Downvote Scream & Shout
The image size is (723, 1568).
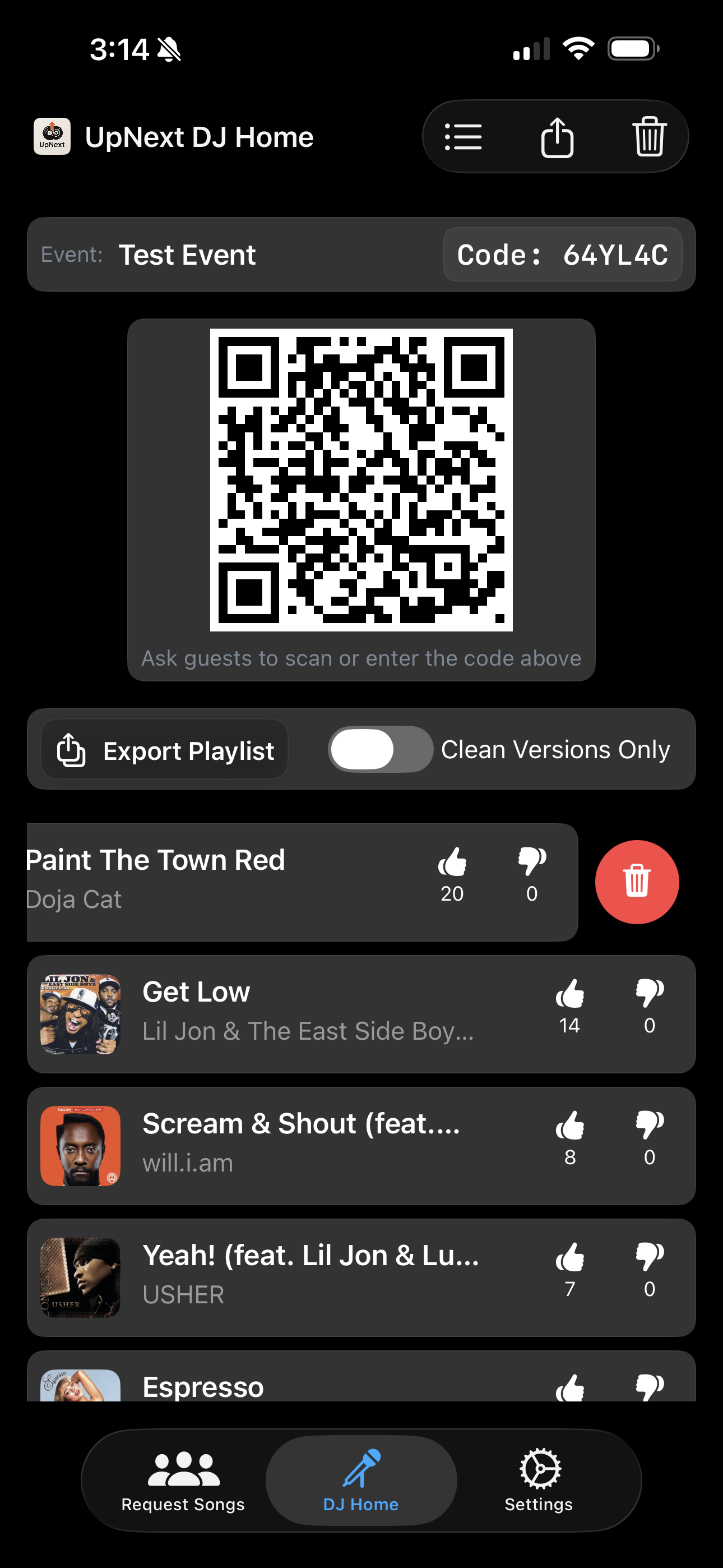pos(650,1126)
